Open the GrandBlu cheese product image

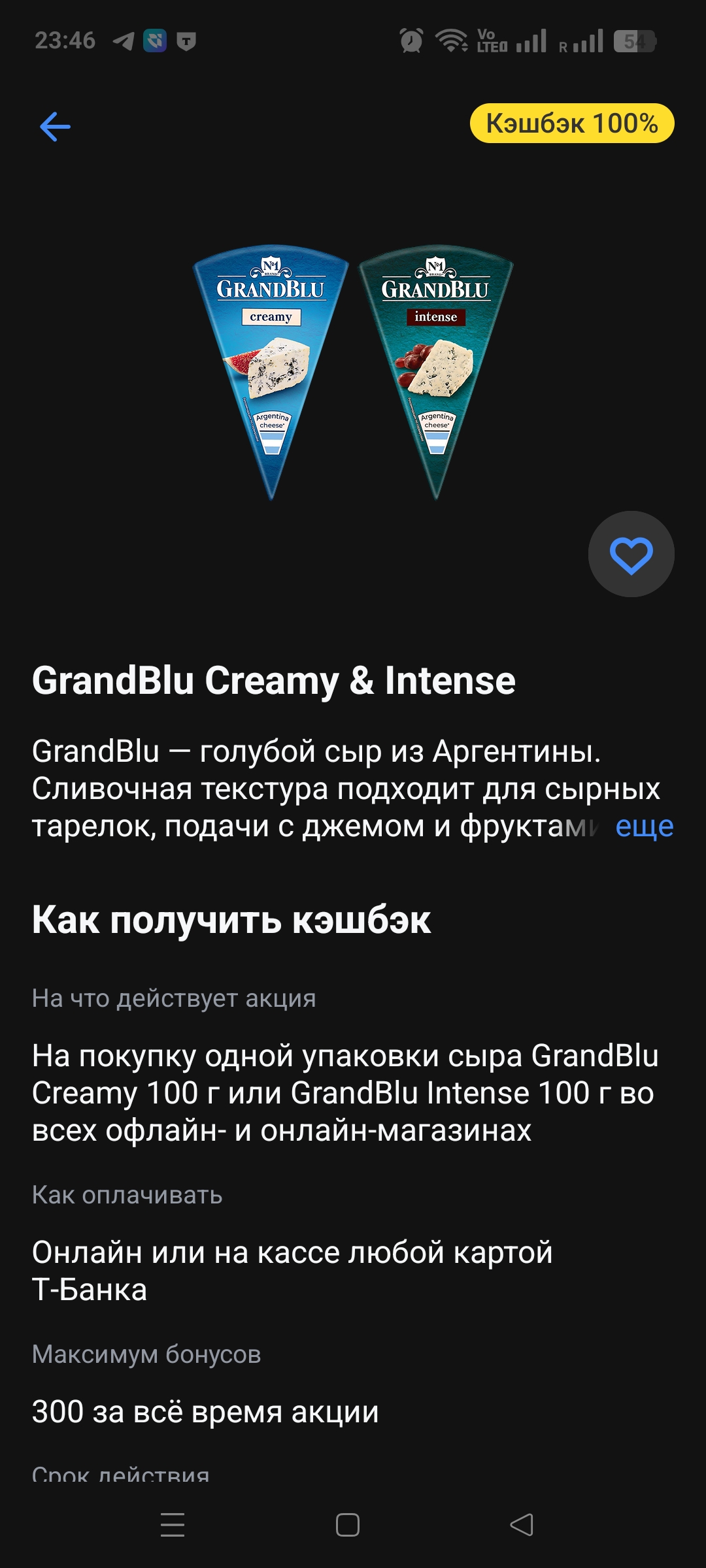[x=353, y=372]
